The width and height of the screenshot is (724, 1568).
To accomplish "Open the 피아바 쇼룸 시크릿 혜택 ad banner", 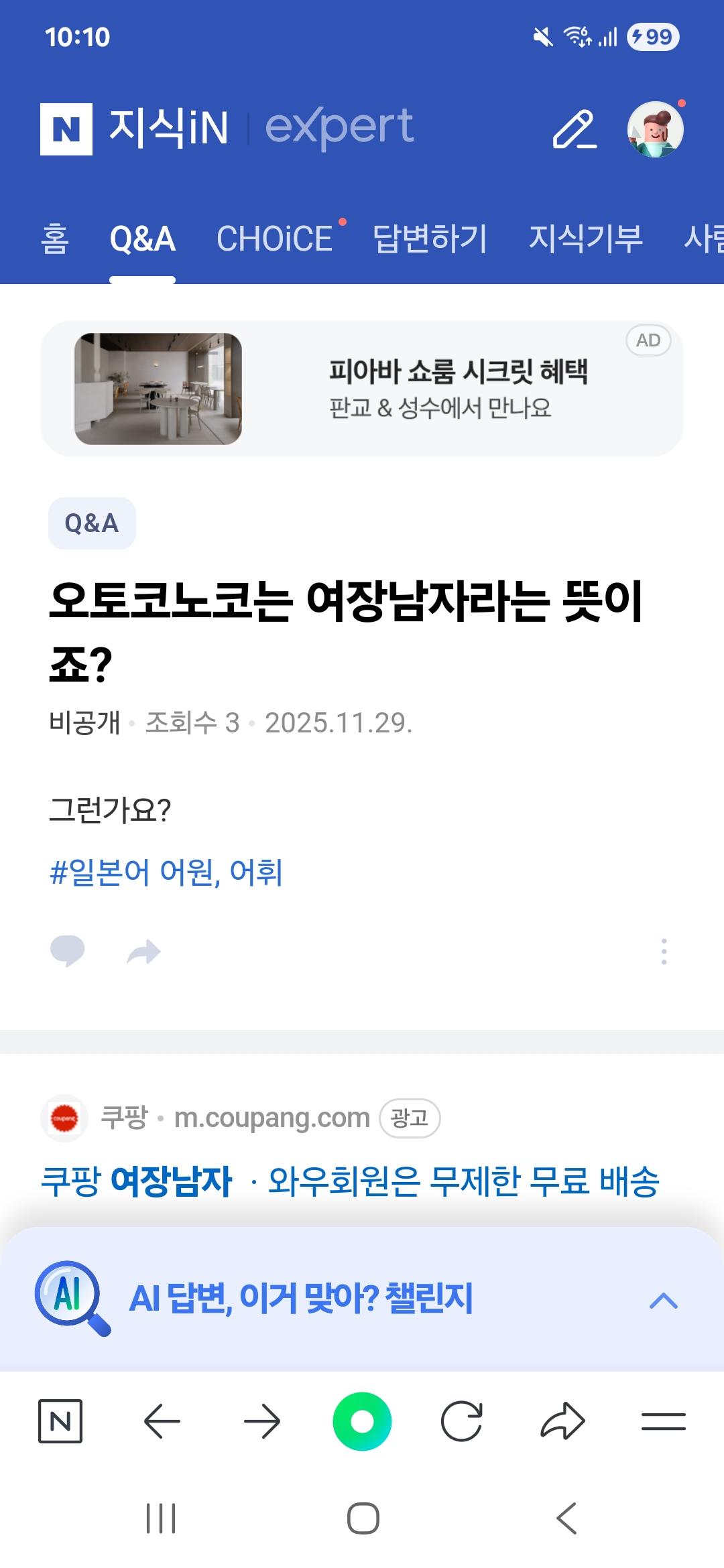I will click(x=362, y=389).
